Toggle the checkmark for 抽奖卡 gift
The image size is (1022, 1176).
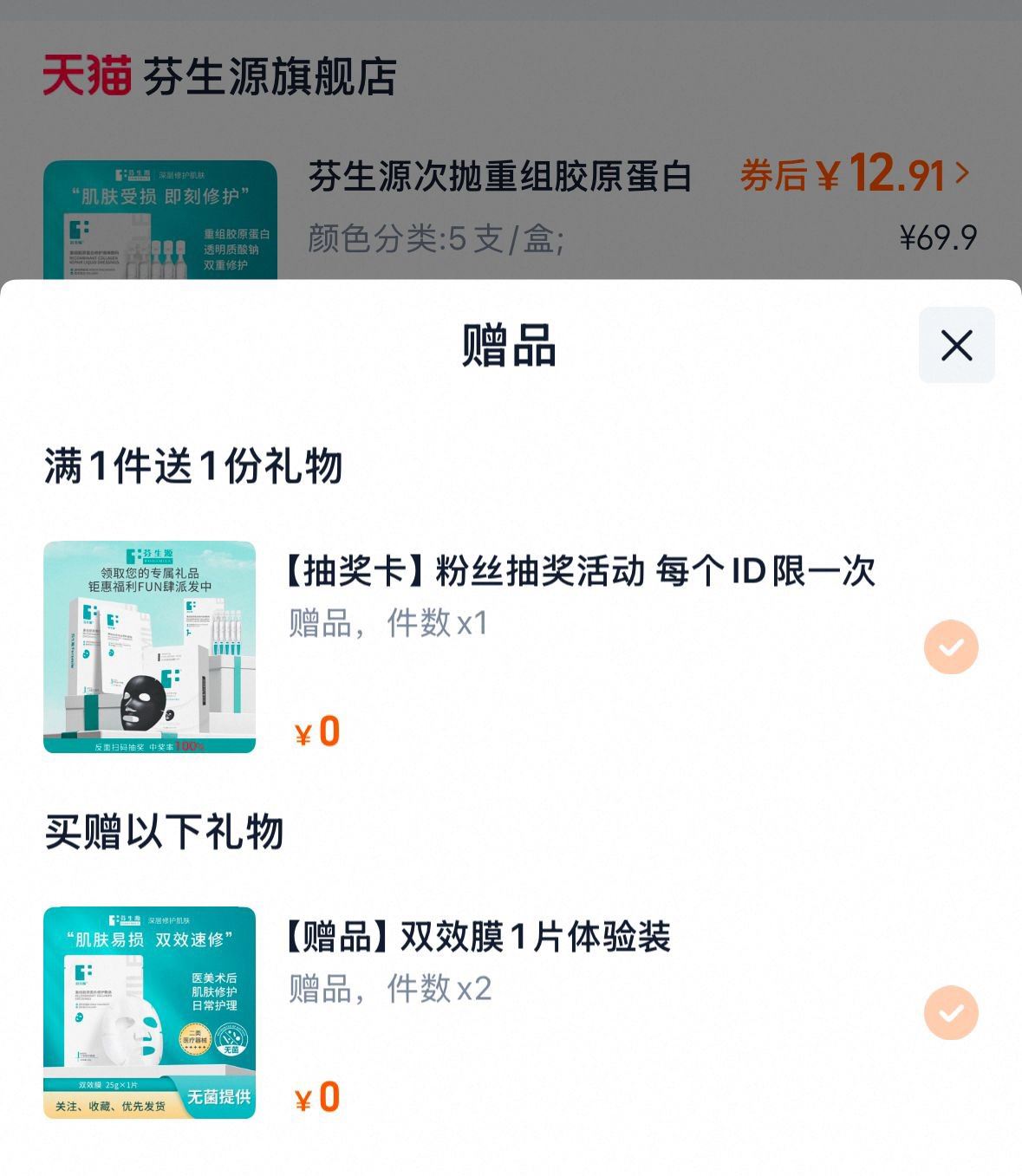point(951,646)
